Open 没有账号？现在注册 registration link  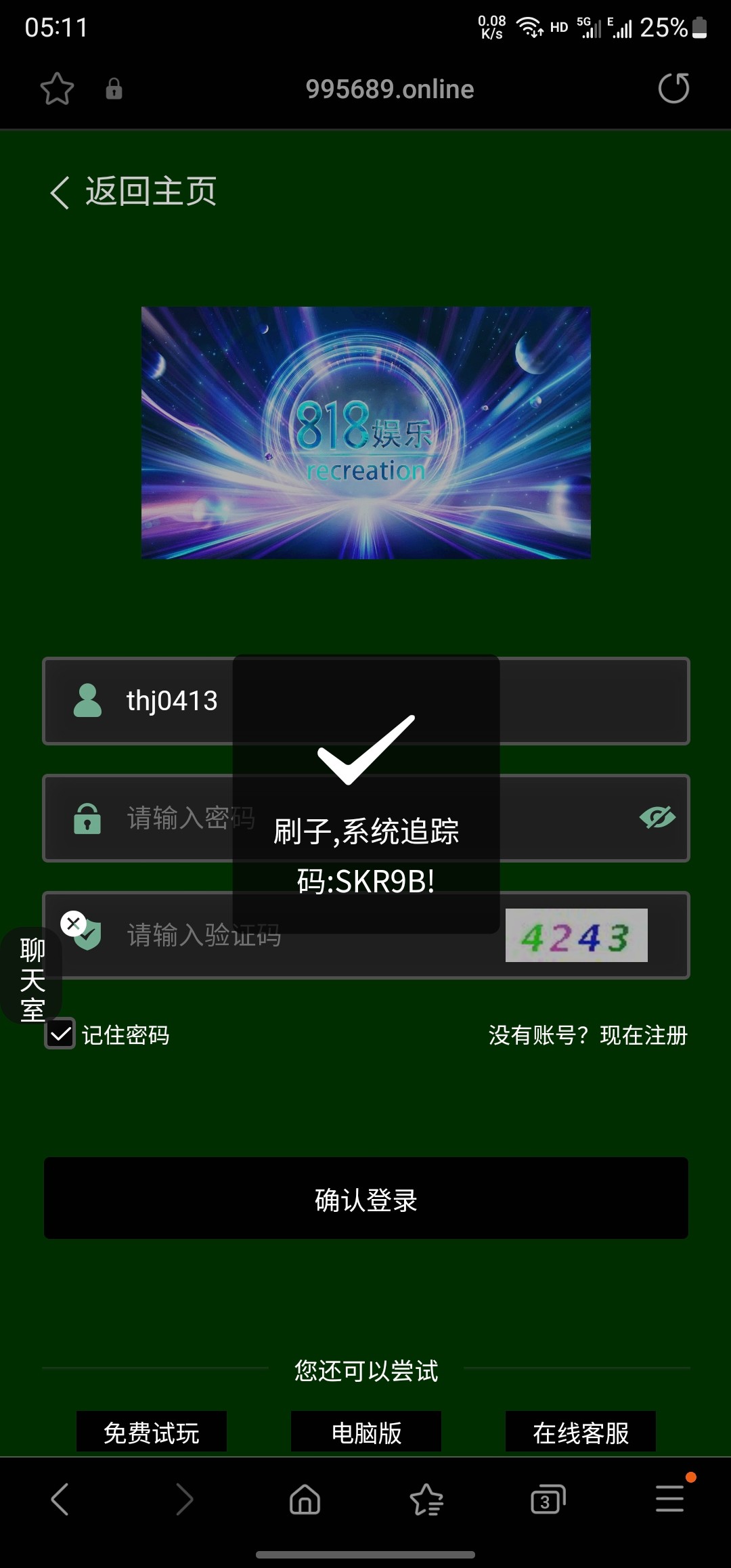coord(588,1035)
